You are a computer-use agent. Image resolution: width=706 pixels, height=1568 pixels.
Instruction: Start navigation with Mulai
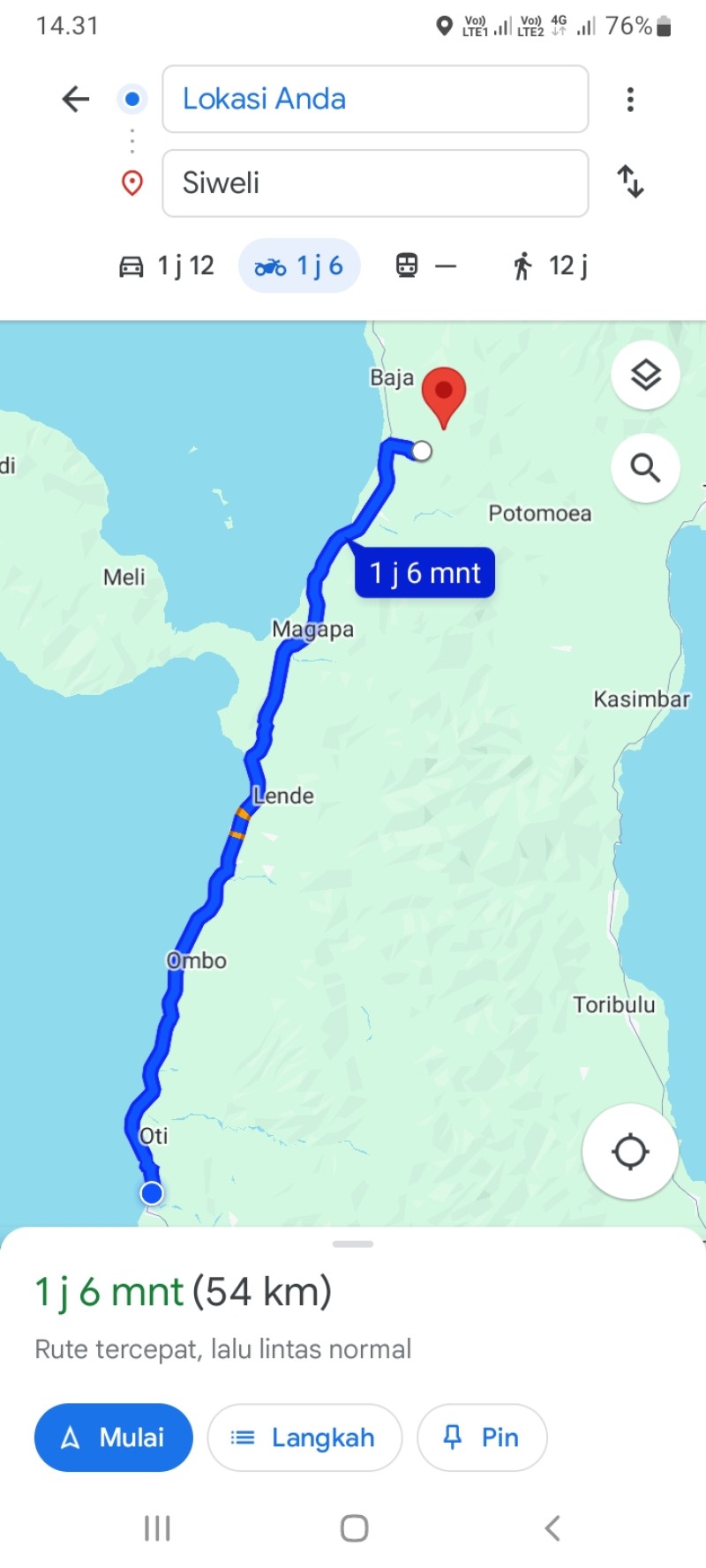pos(113,1437)
